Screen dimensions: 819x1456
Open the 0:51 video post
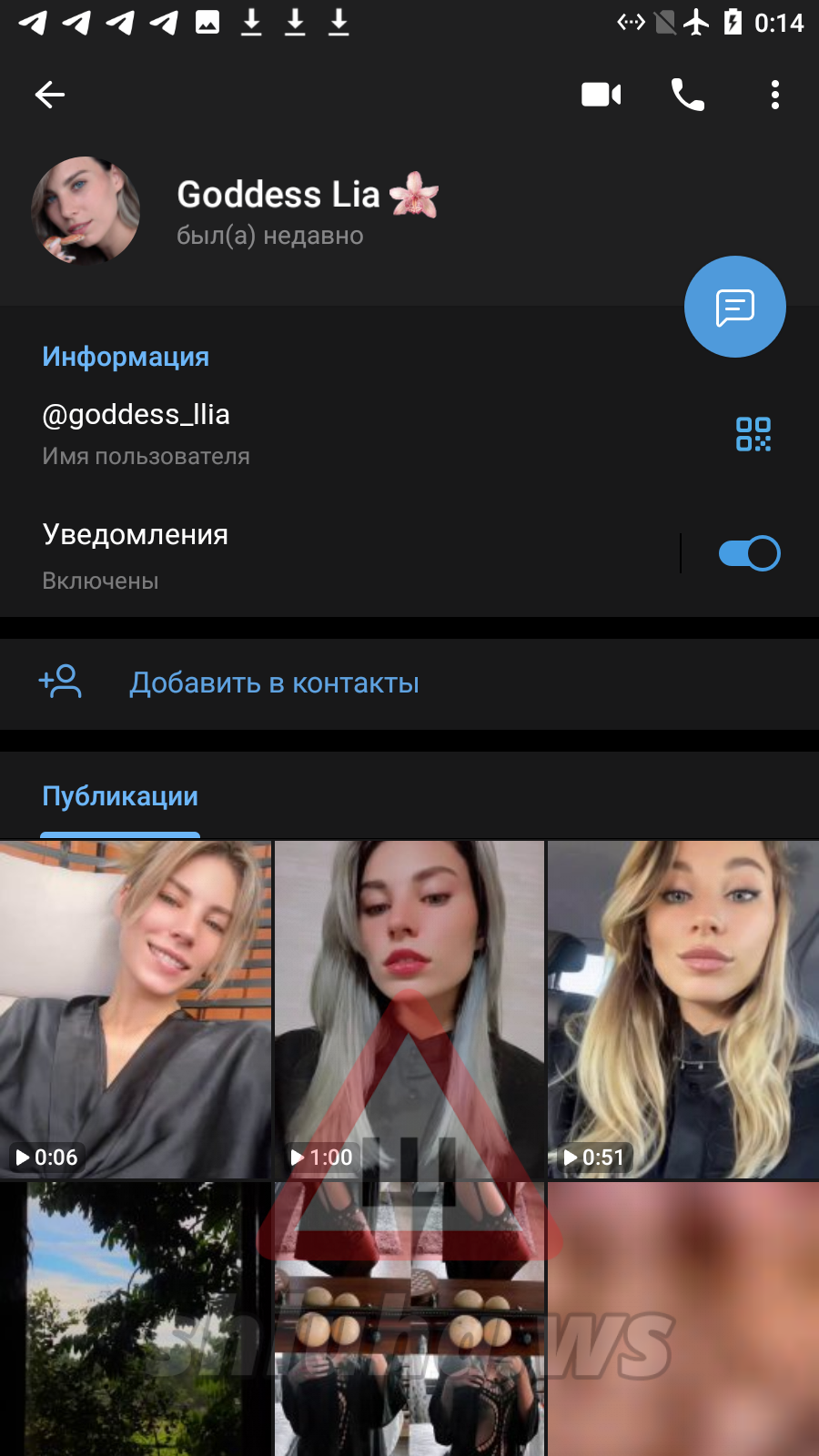point(682,1008)
